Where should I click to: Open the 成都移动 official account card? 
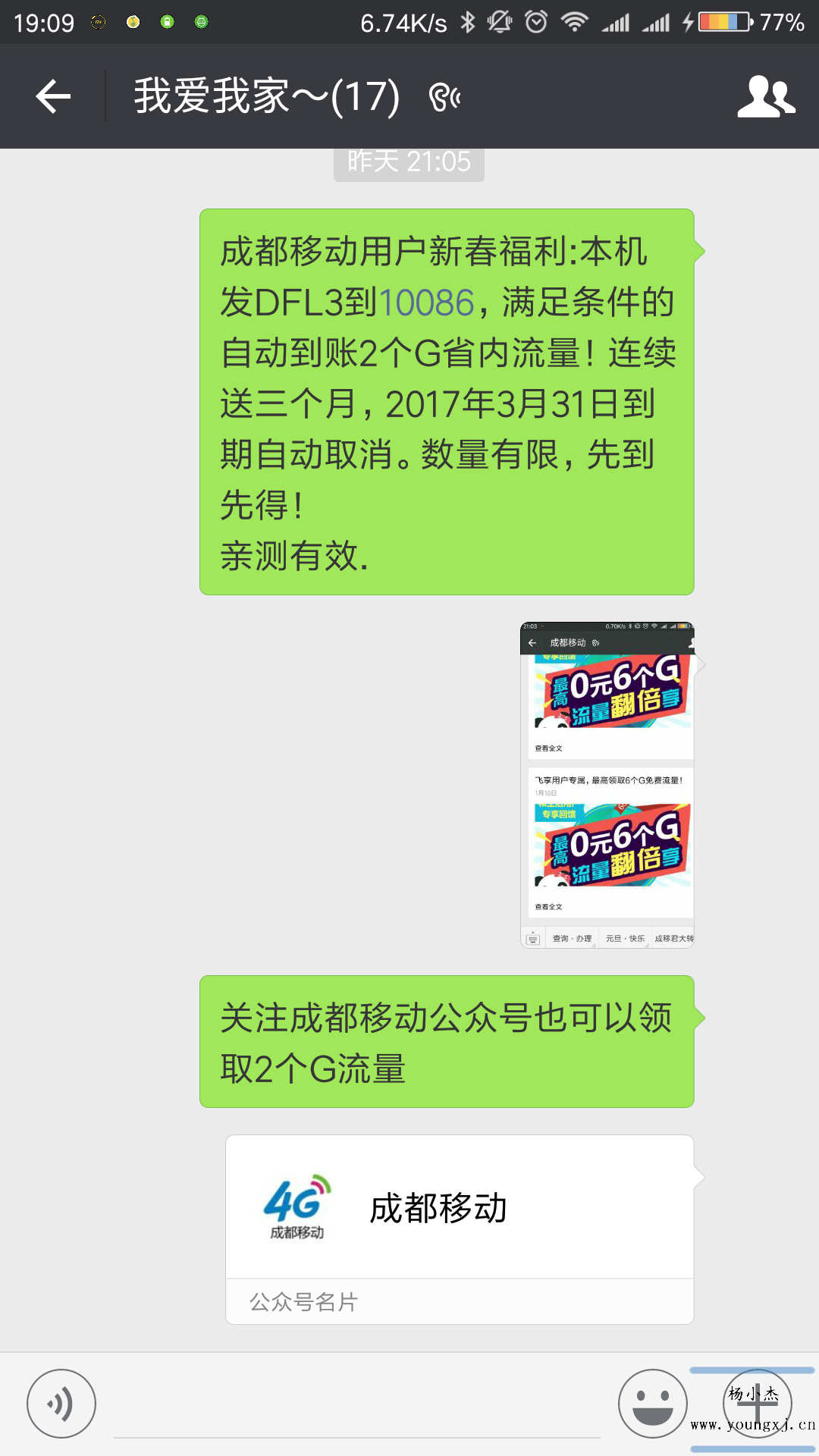[x=460, y=1229]
